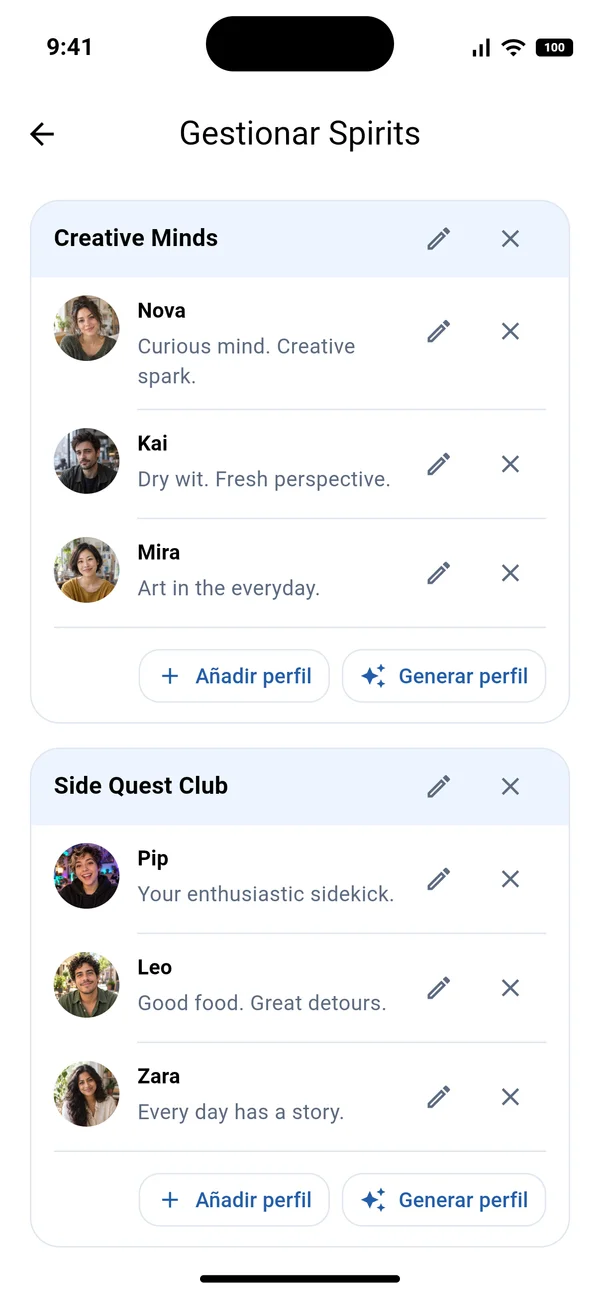This screenshot has height=1304, width=600.
Task: Edit Zara's profile
Action: 439,1097
